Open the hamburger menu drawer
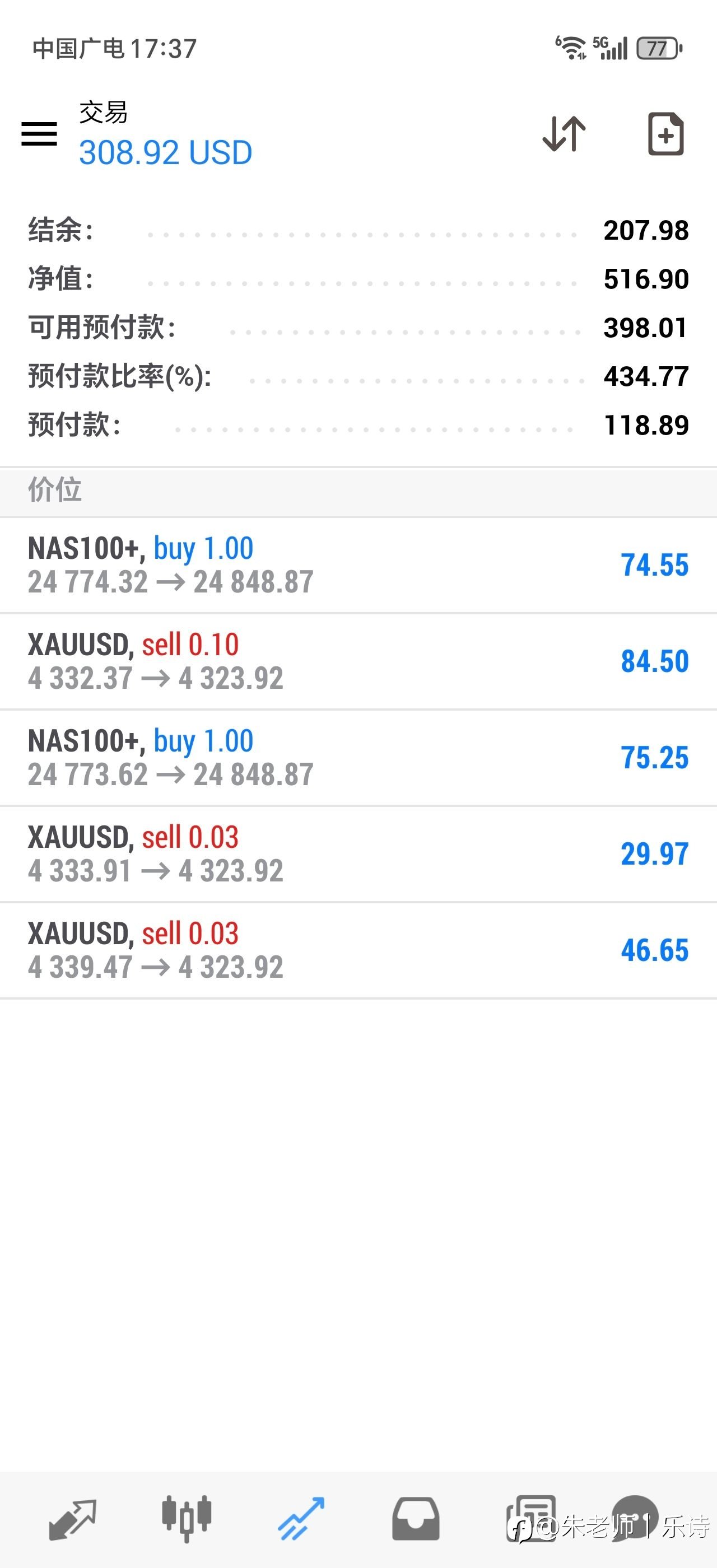 click(x=39, y=134)
